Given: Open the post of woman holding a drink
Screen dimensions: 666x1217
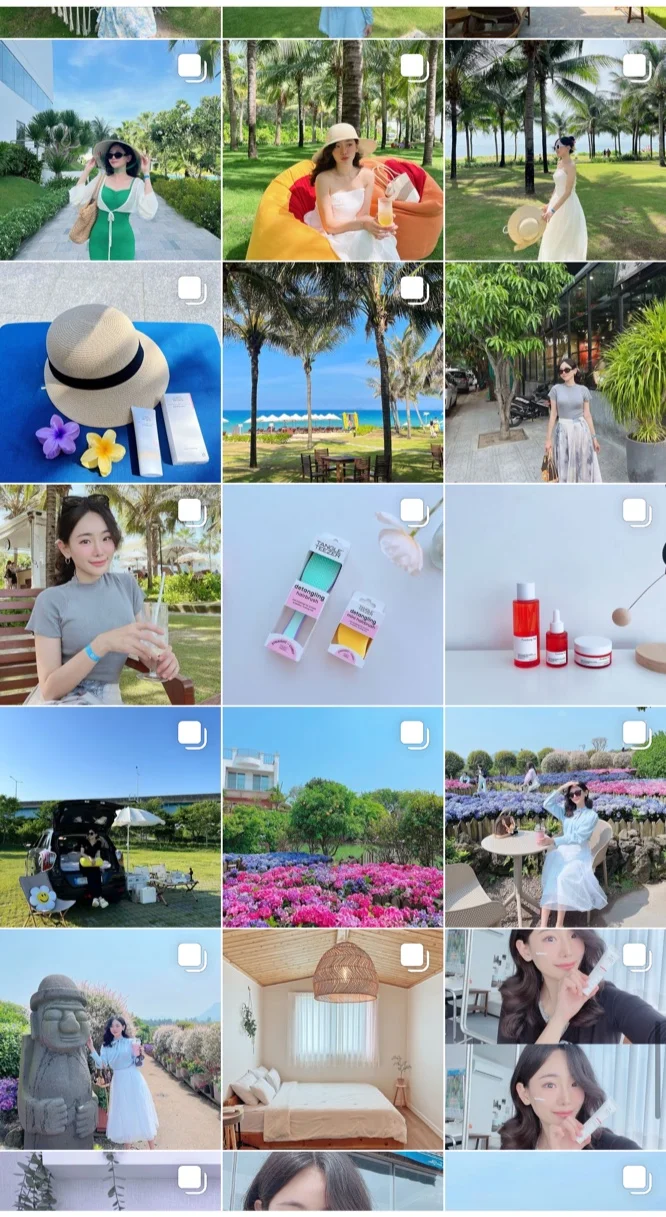Looking at the screenshot, I should [x=110, y=595].
